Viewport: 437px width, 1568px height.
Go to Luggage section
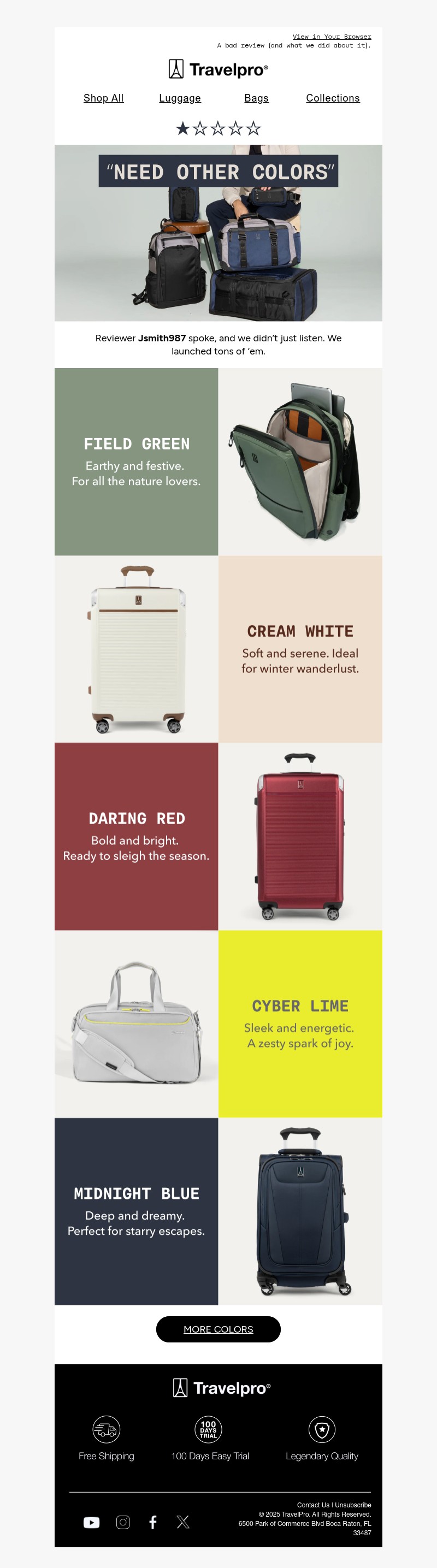(x=180, y=98)
